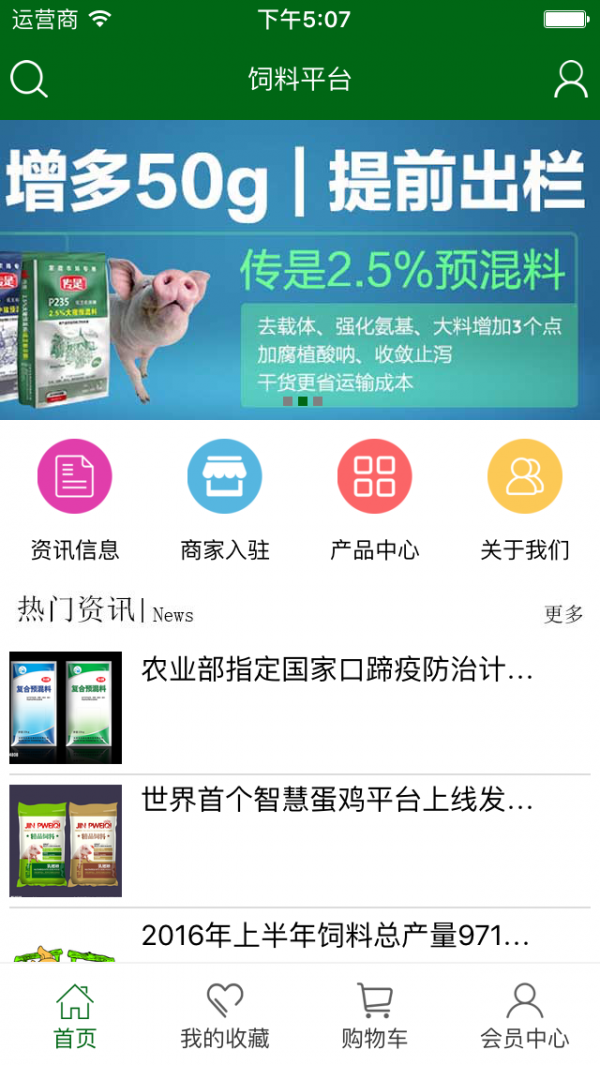
Task: Open the search icon in the header
Action: click(29, 79)
